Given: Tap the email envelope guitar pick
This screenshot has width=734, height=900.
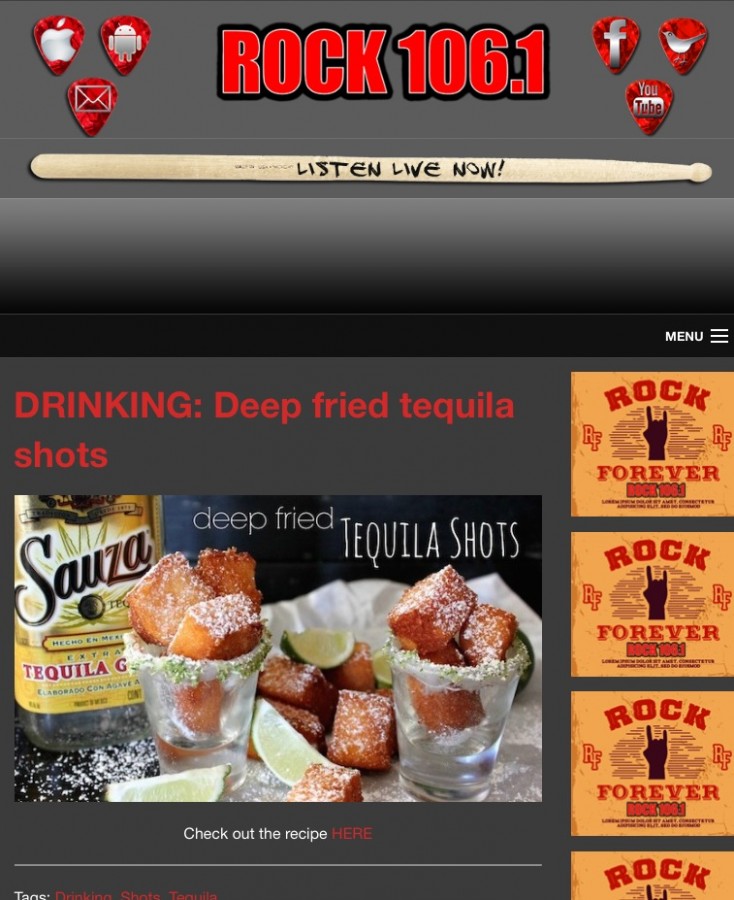Looking at the screenshot, I should click(92, 105).
